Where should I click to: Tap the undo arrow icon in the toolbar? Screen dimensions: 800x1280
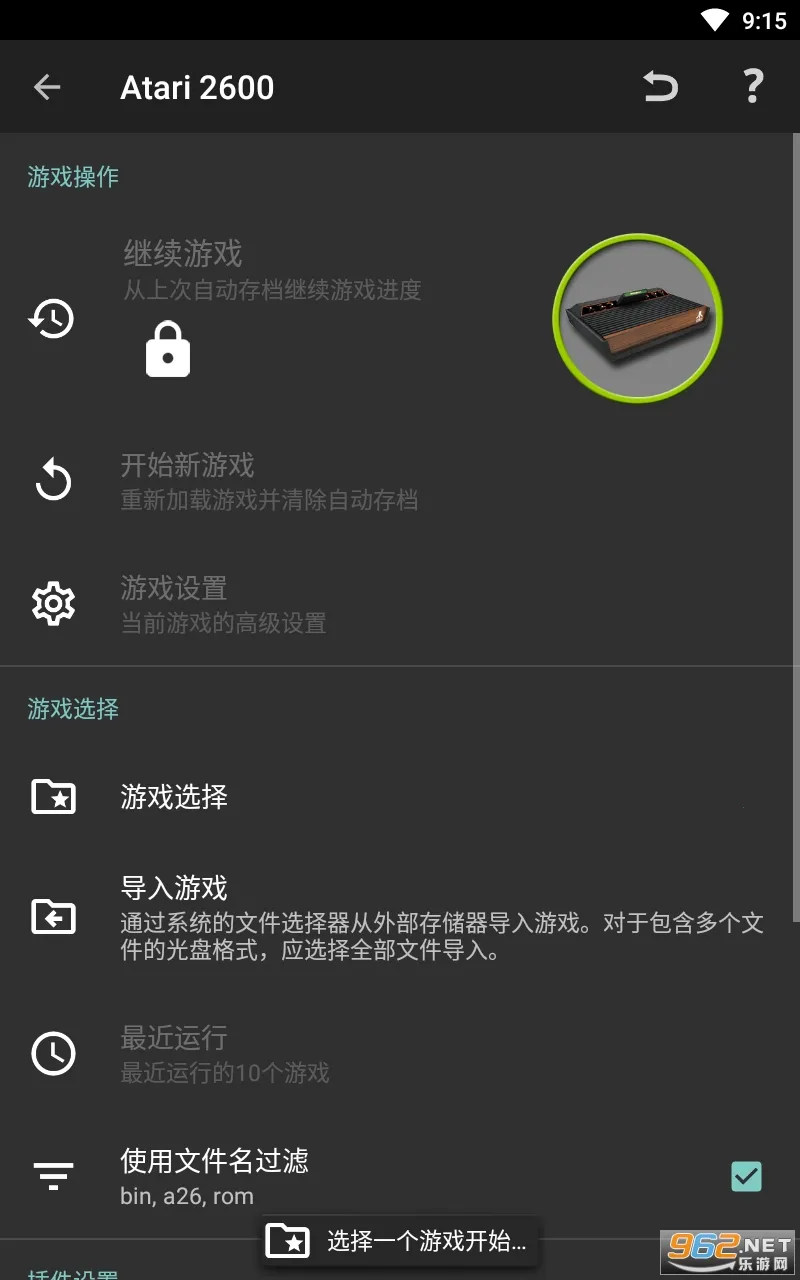coord(659,86)
